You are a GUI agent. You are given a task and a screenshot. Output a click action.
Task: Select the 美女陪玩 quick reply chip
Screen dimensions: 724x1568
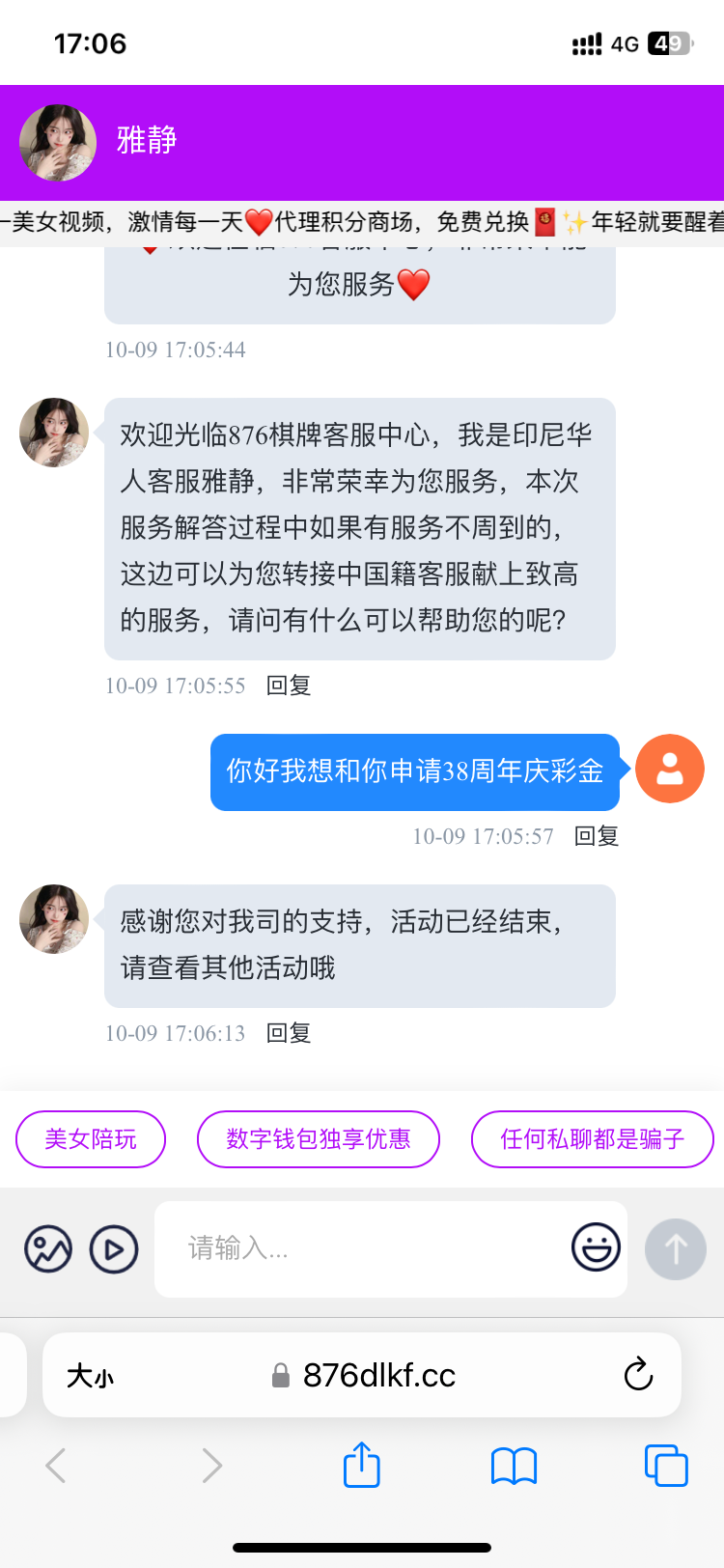(91, 1139)
